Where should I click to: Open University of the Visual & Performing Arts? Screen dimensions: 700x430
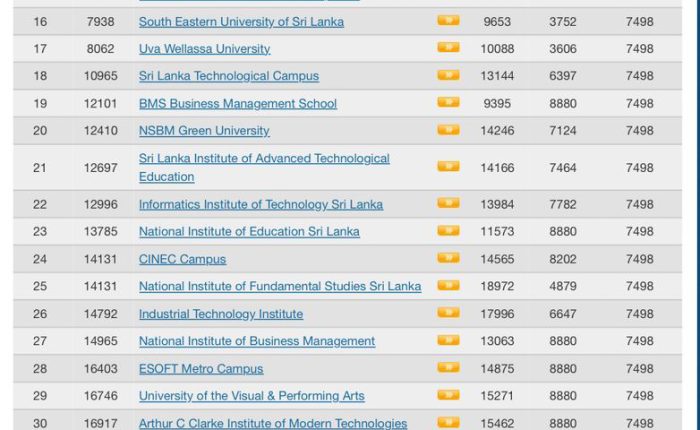pos(252,396)
